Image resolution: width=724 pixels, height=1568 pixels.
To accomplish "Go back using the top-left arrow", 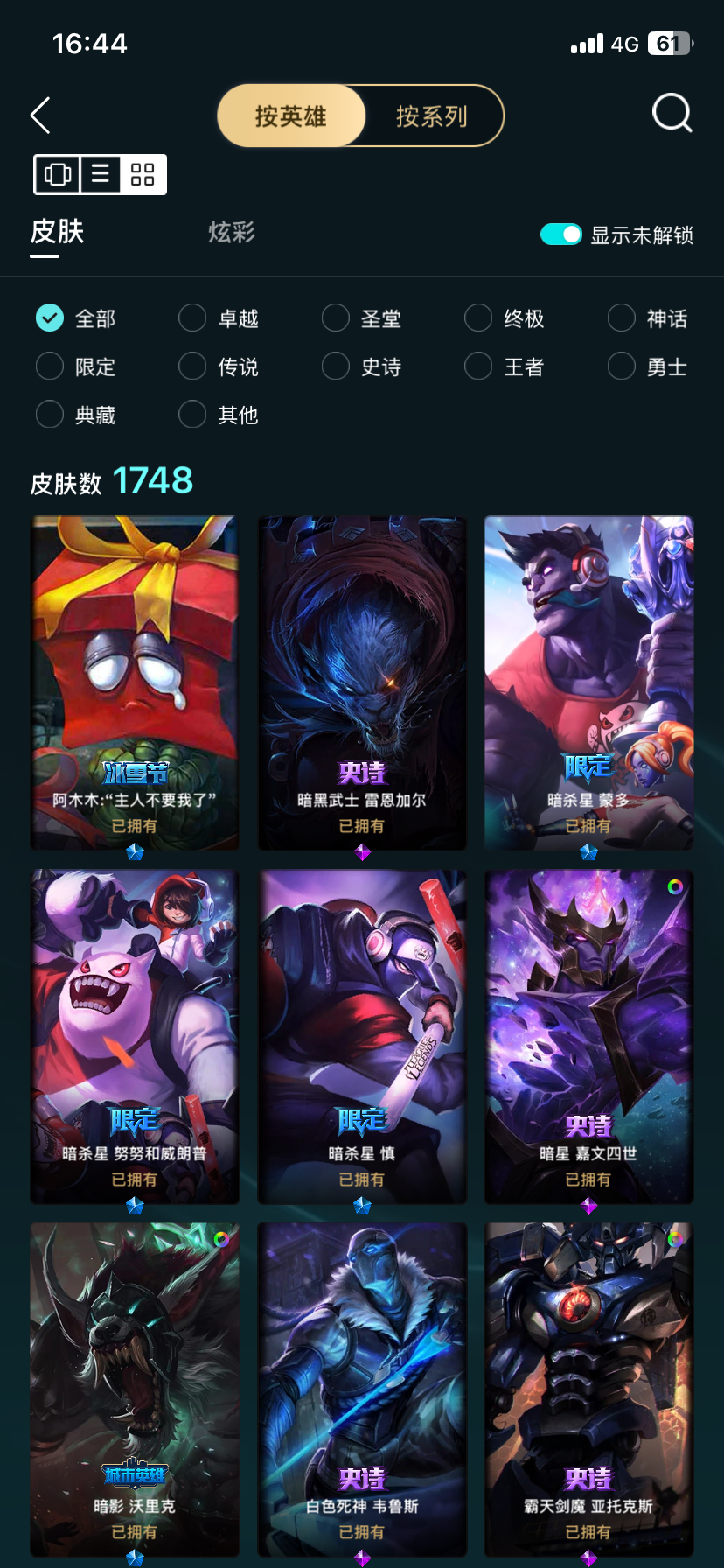I will coord(40,115).
